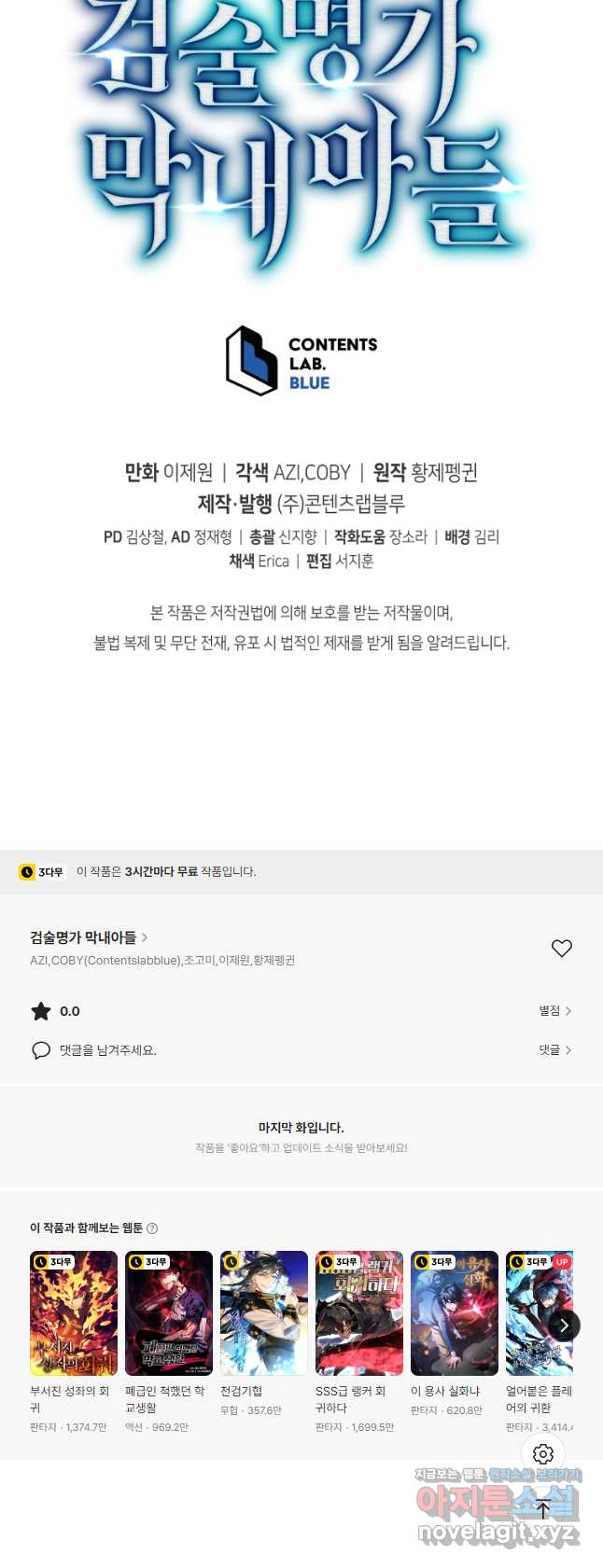This screenshot has width=603, height=1568.
Task: Open viewer settings gear icon
Action: [x=543, y=1453]
